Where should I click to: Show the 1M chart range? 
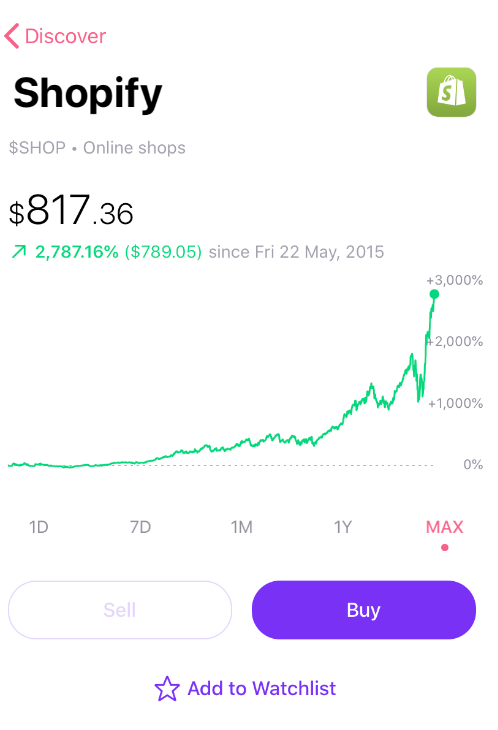coord(242,527)
